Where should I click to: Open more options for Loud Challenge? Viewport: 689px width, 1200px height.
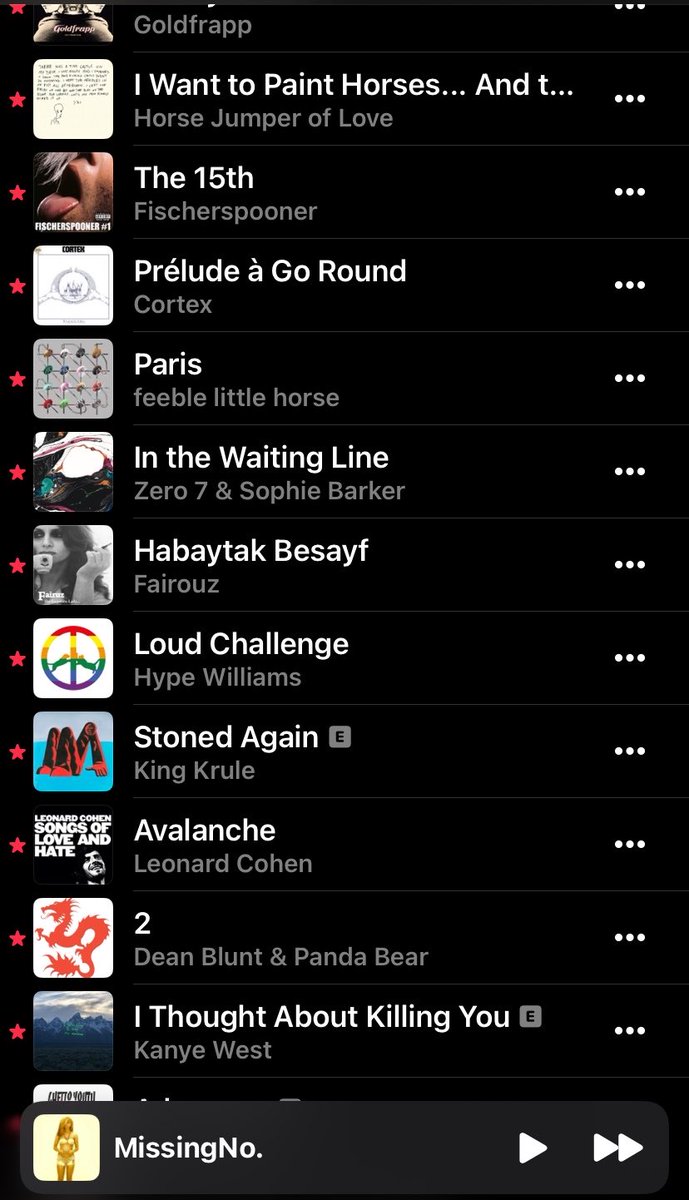click(629, 658)
